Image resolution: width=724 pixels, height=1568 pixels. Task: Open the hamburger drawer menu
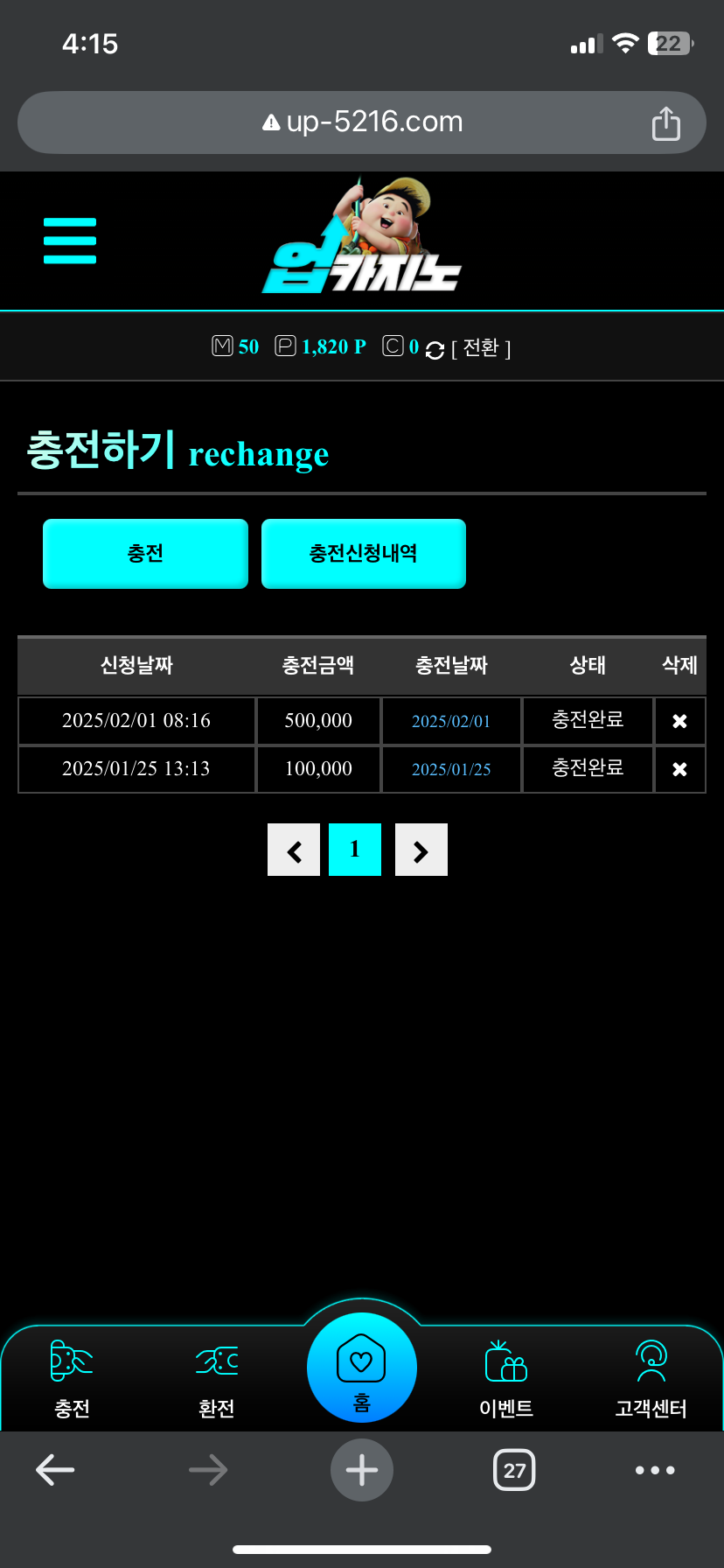pyautogui.click(x=70, y=241)
